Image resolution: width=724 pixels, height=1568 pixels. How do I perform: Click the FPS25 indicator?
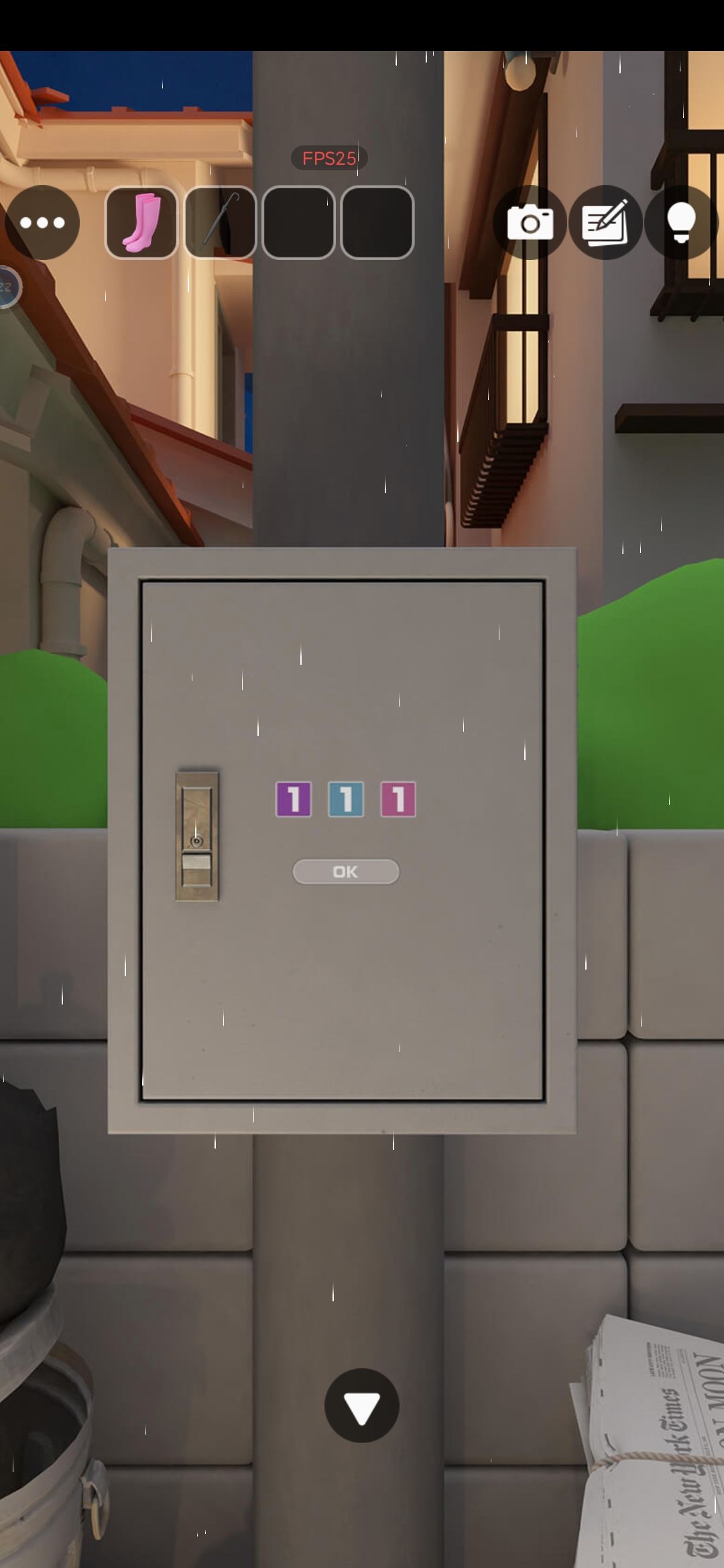328,159
